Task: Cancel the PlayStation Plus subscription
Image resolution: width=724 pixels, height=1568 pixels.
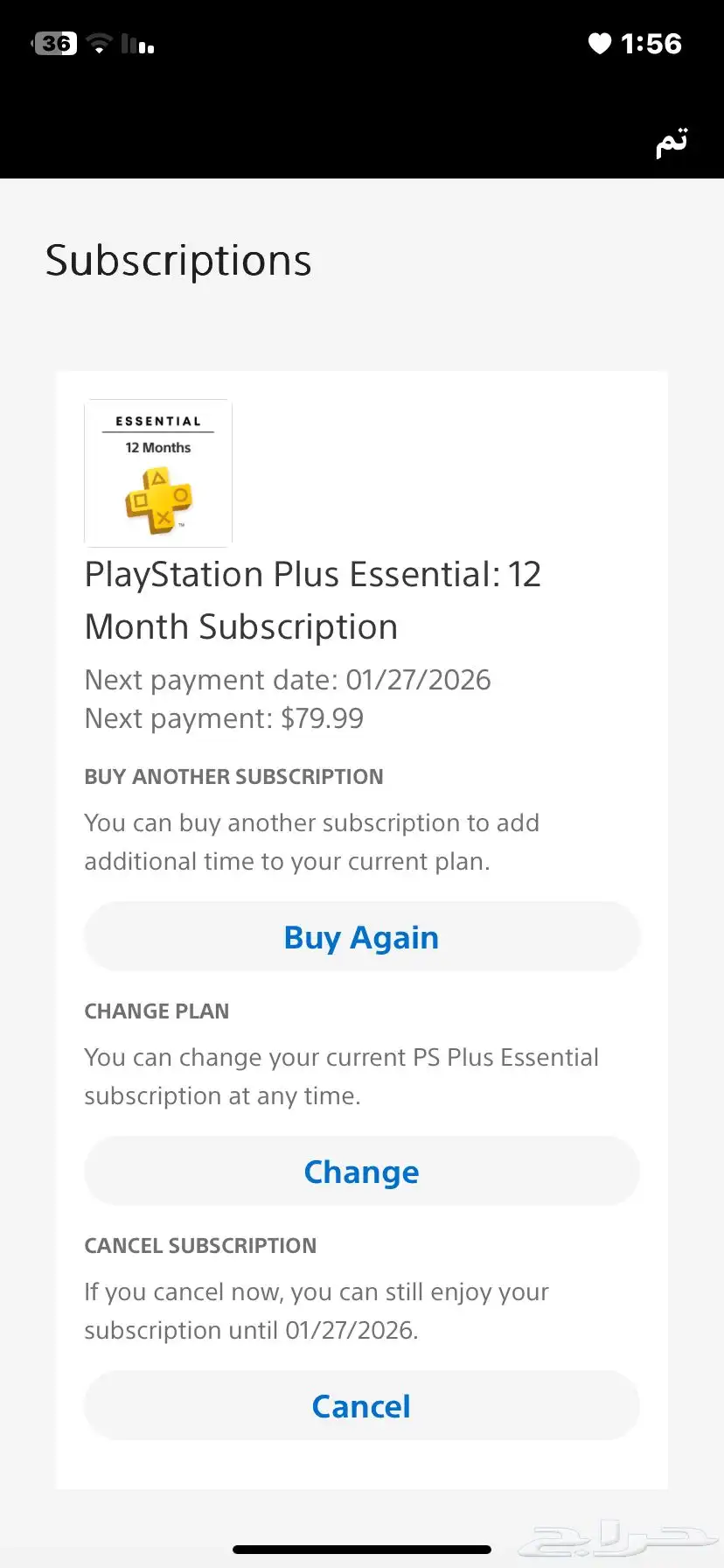Action: pyautogui.click(x=362, y=1406)
